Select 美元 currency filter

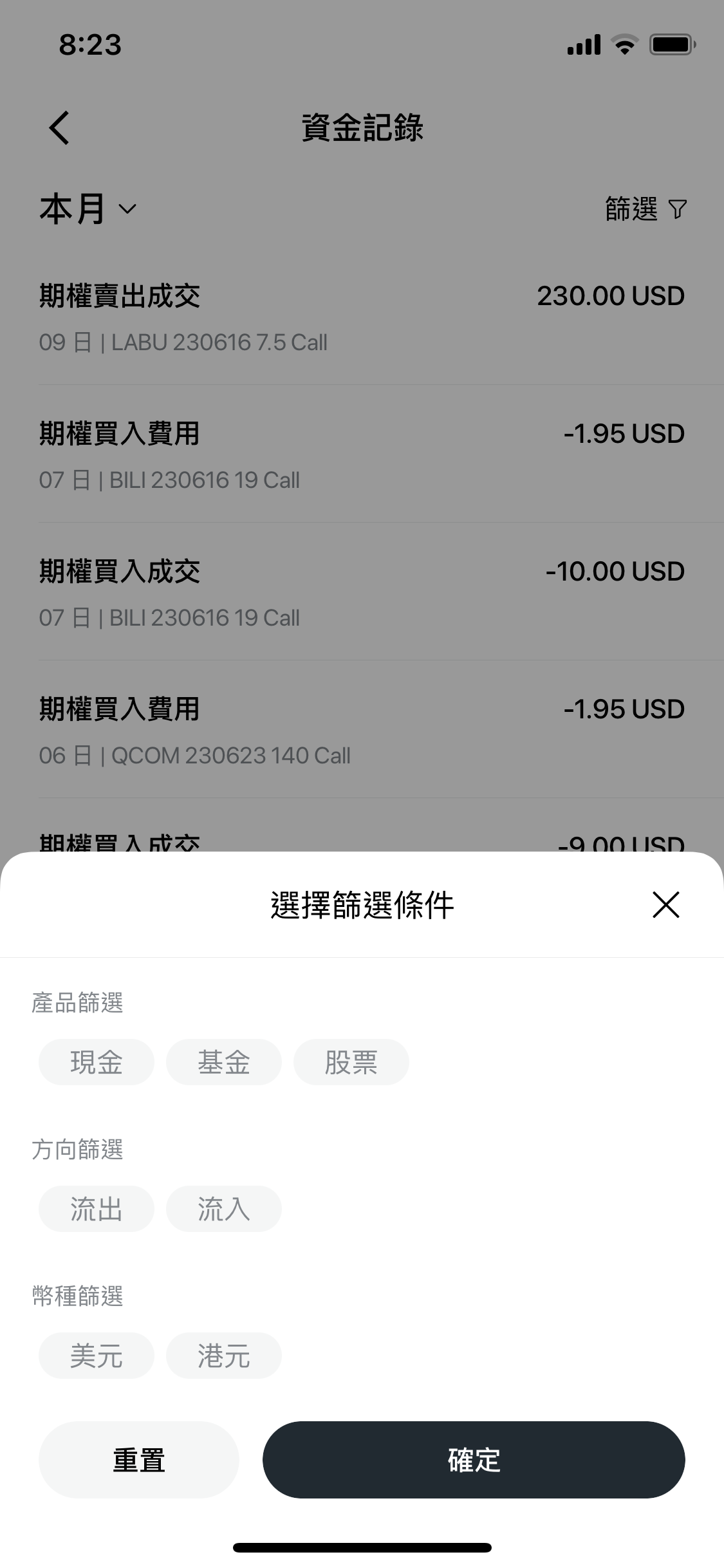tap(97, 1356)
